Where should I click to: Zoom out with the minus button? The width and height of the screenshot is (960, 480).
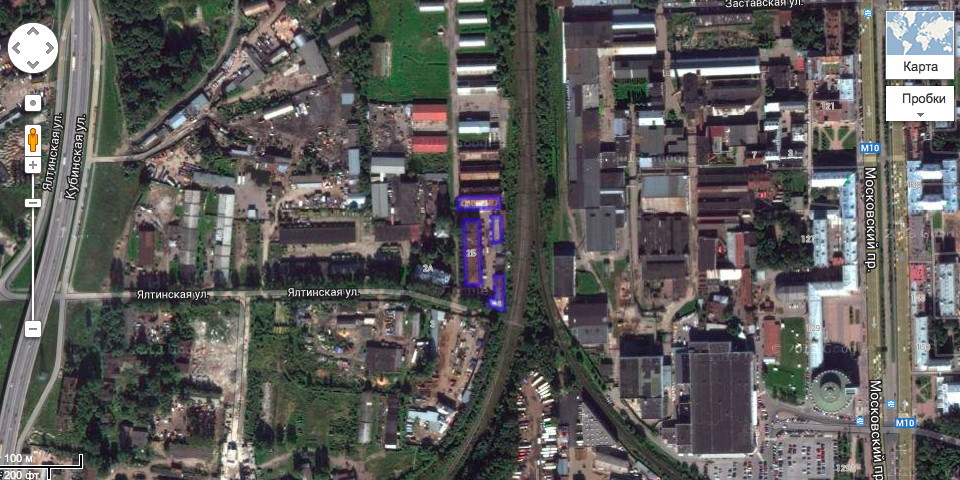coord(33,328)
